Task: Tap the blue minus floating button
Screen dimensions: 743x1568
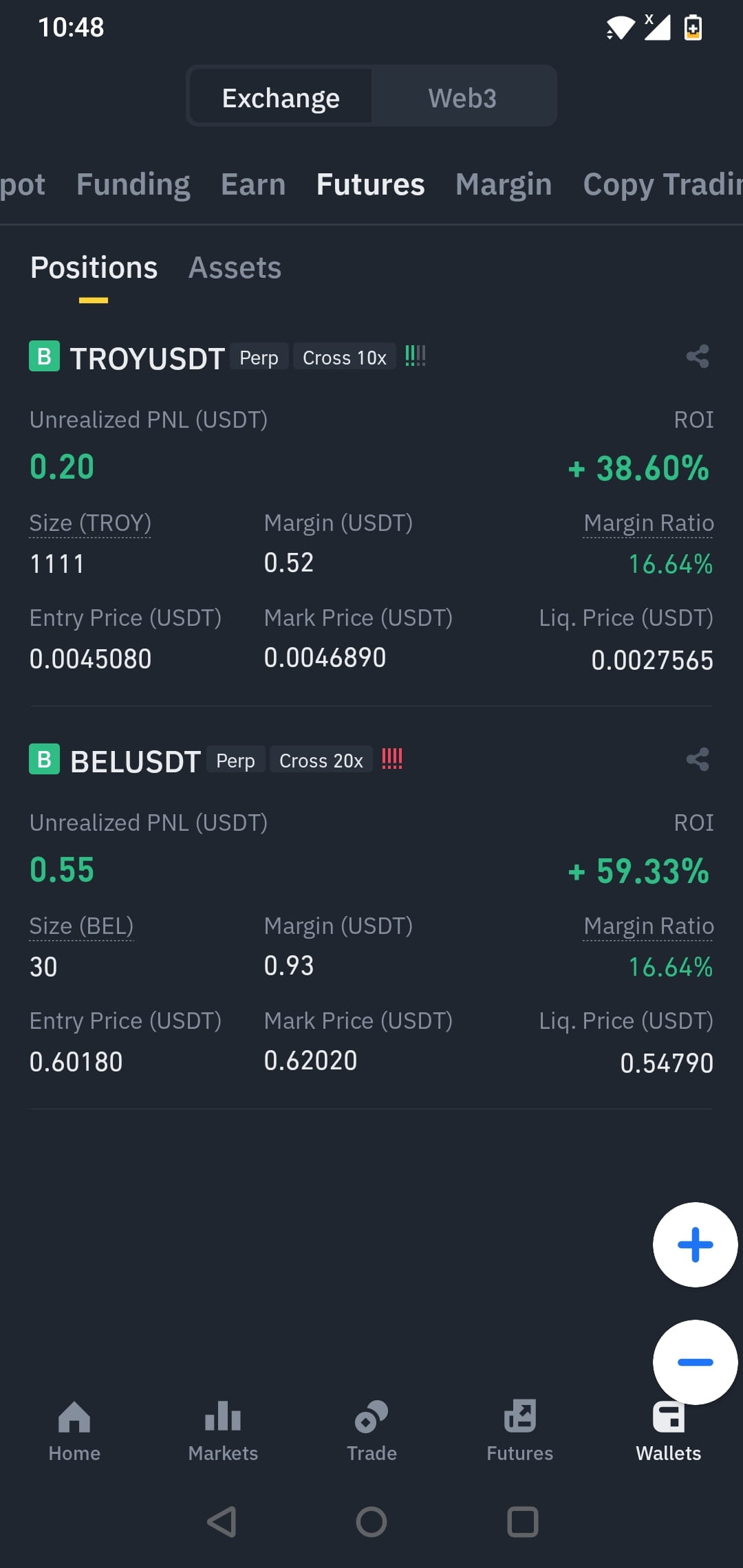Action: (695, 1362)
